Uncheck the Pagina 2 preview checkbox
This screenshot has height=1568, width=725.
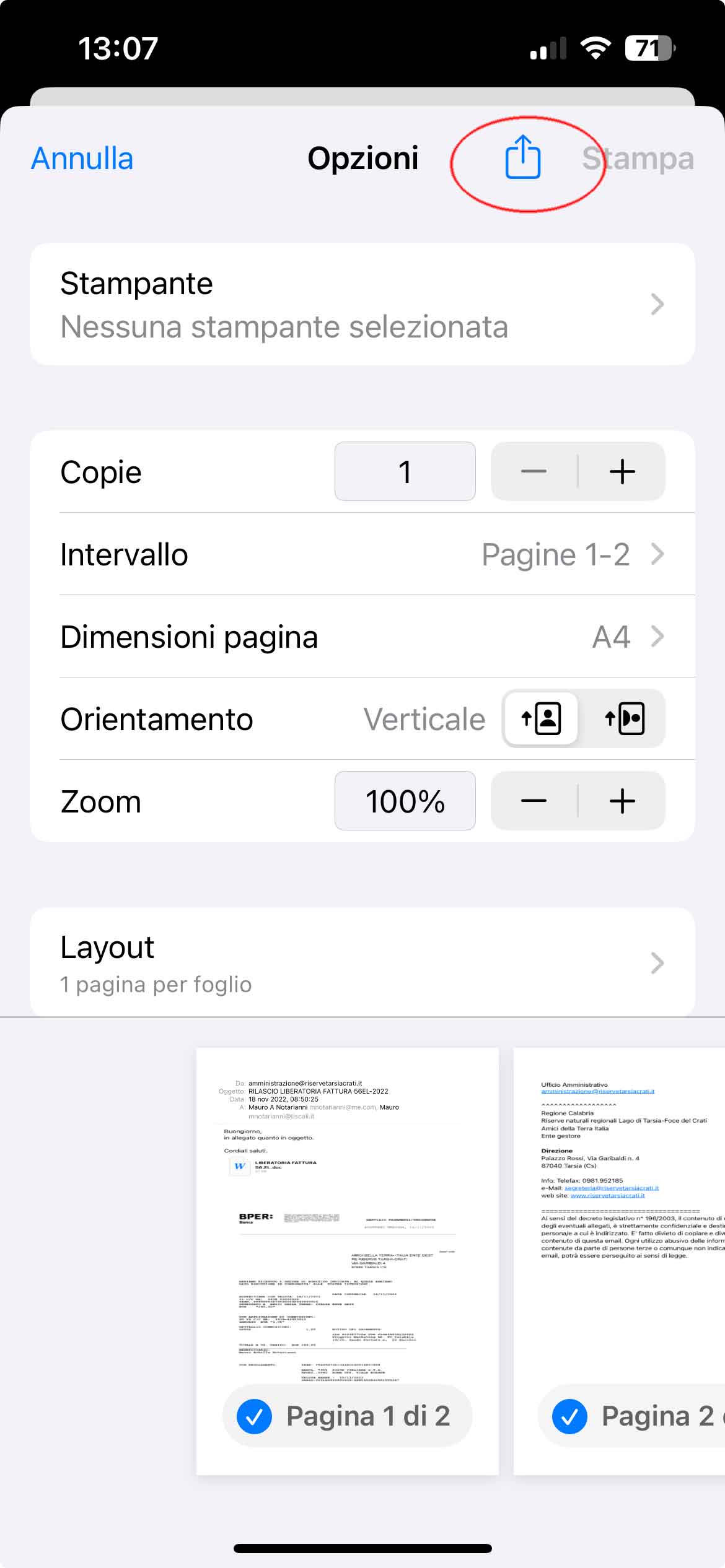tap(569, 1416)
